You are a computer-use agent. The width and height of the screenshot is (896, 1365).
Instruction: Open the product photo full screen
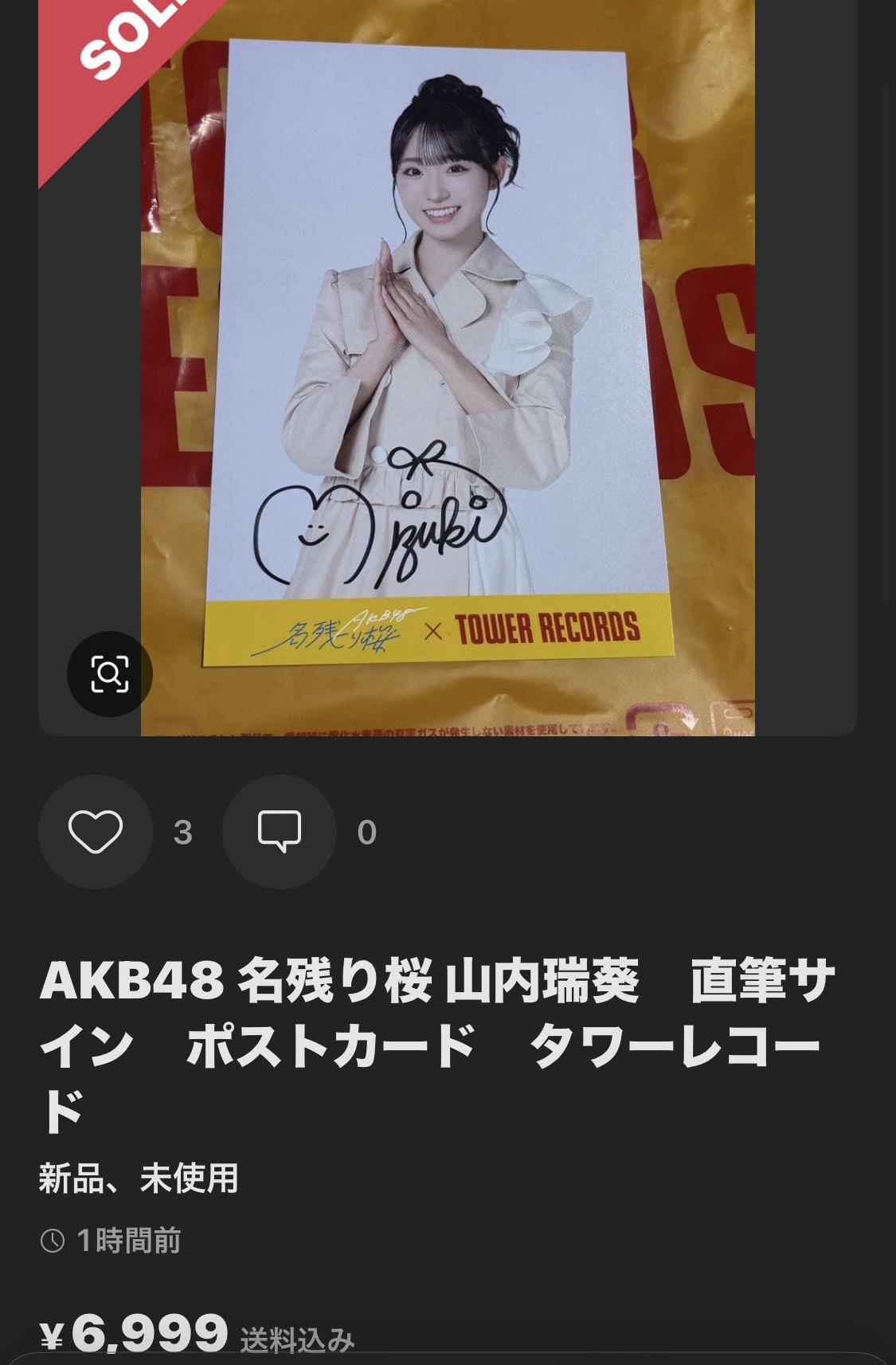[446, 351]
